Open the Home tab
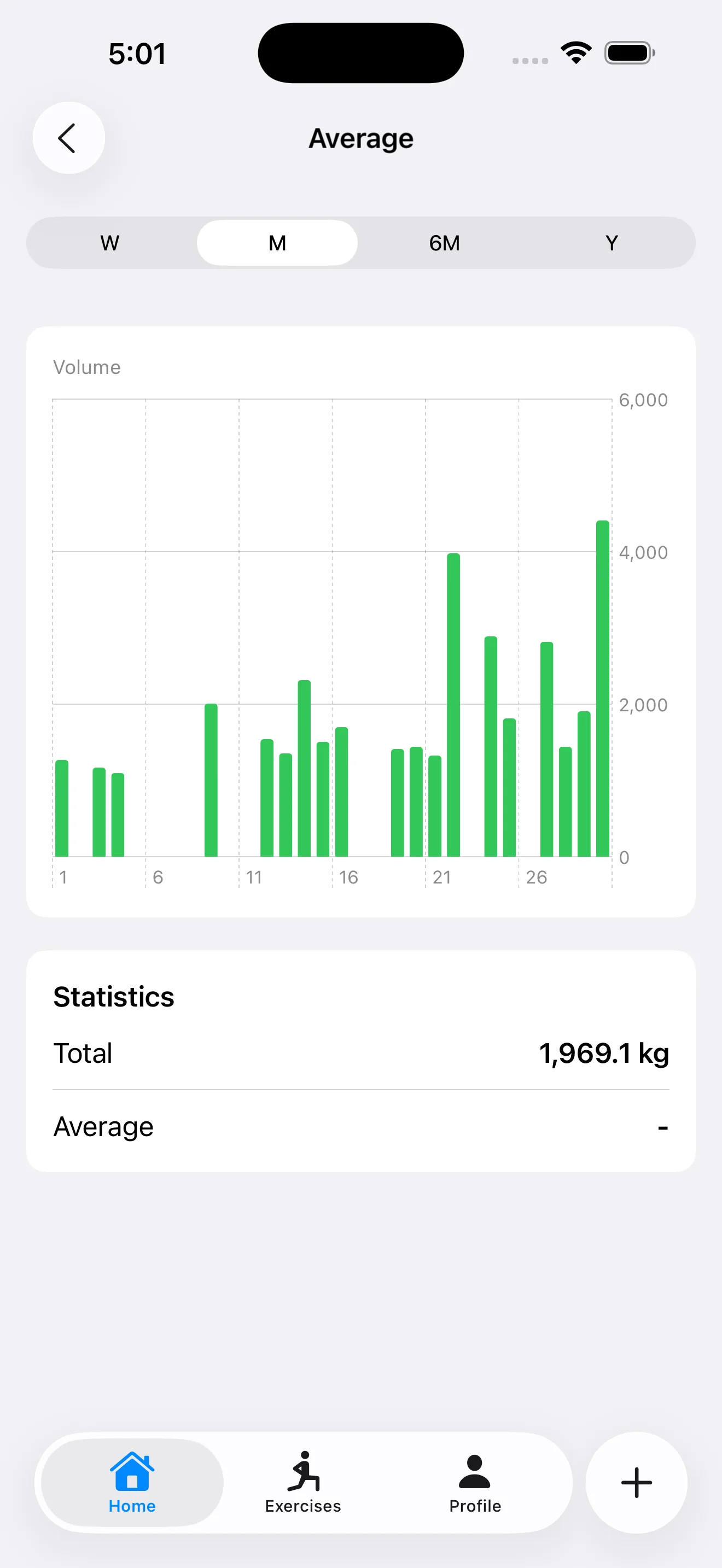This screenshot has width=722, height=1568. (132, 1483)
